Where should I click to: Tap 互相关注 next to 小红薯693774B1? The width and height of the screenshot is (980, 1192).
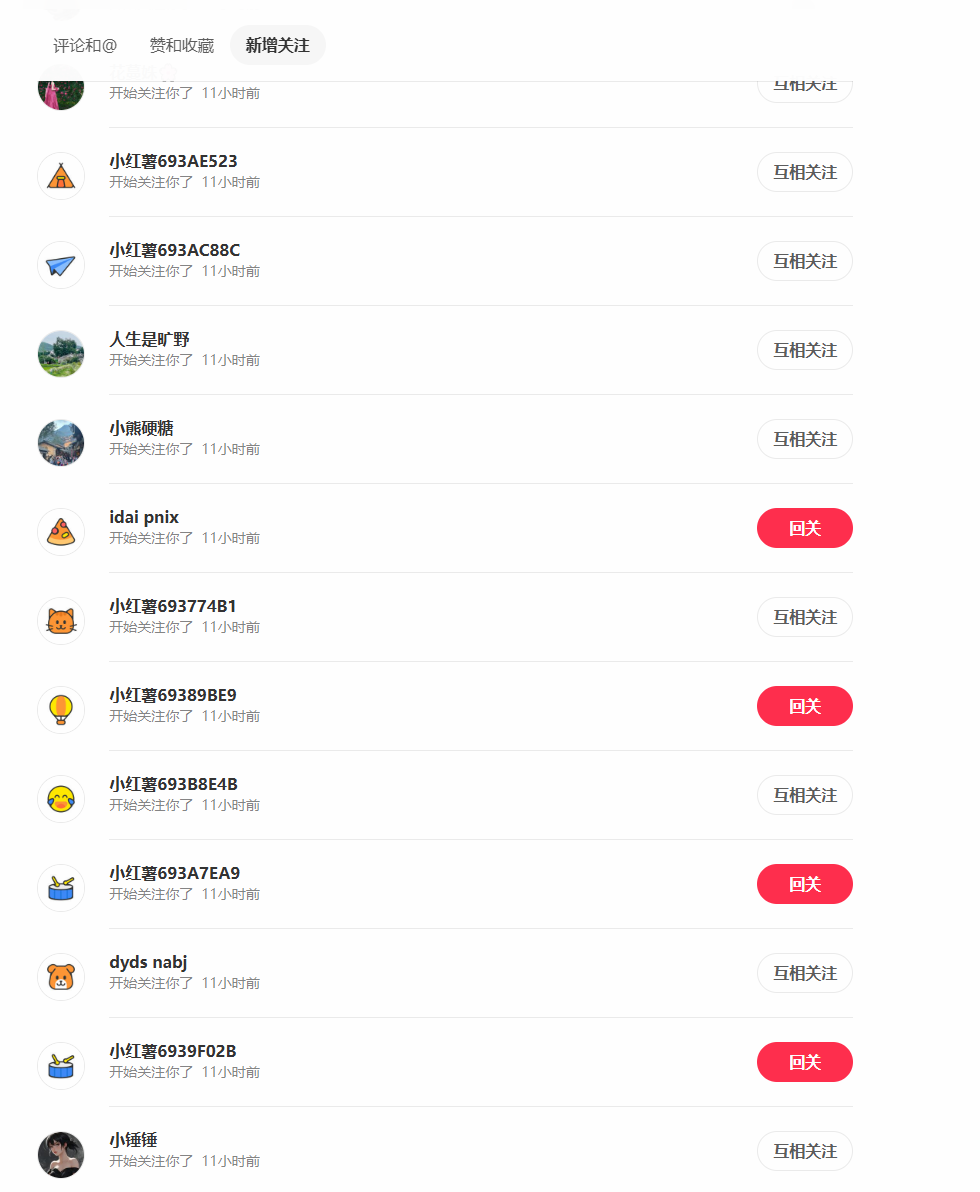click(x=804, y=617)
